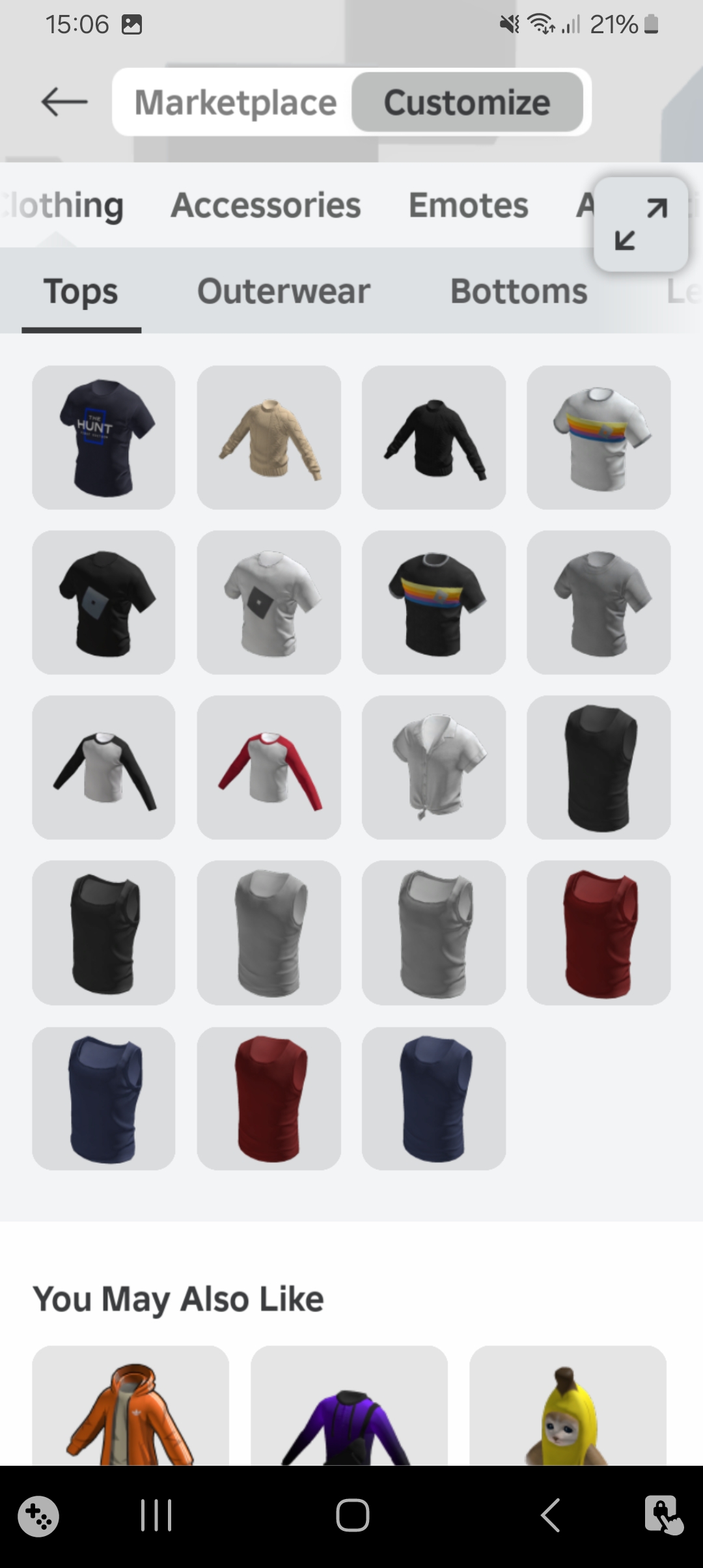
Task: Open the purple hoodie recommendation
Action: click(349, 1407)
